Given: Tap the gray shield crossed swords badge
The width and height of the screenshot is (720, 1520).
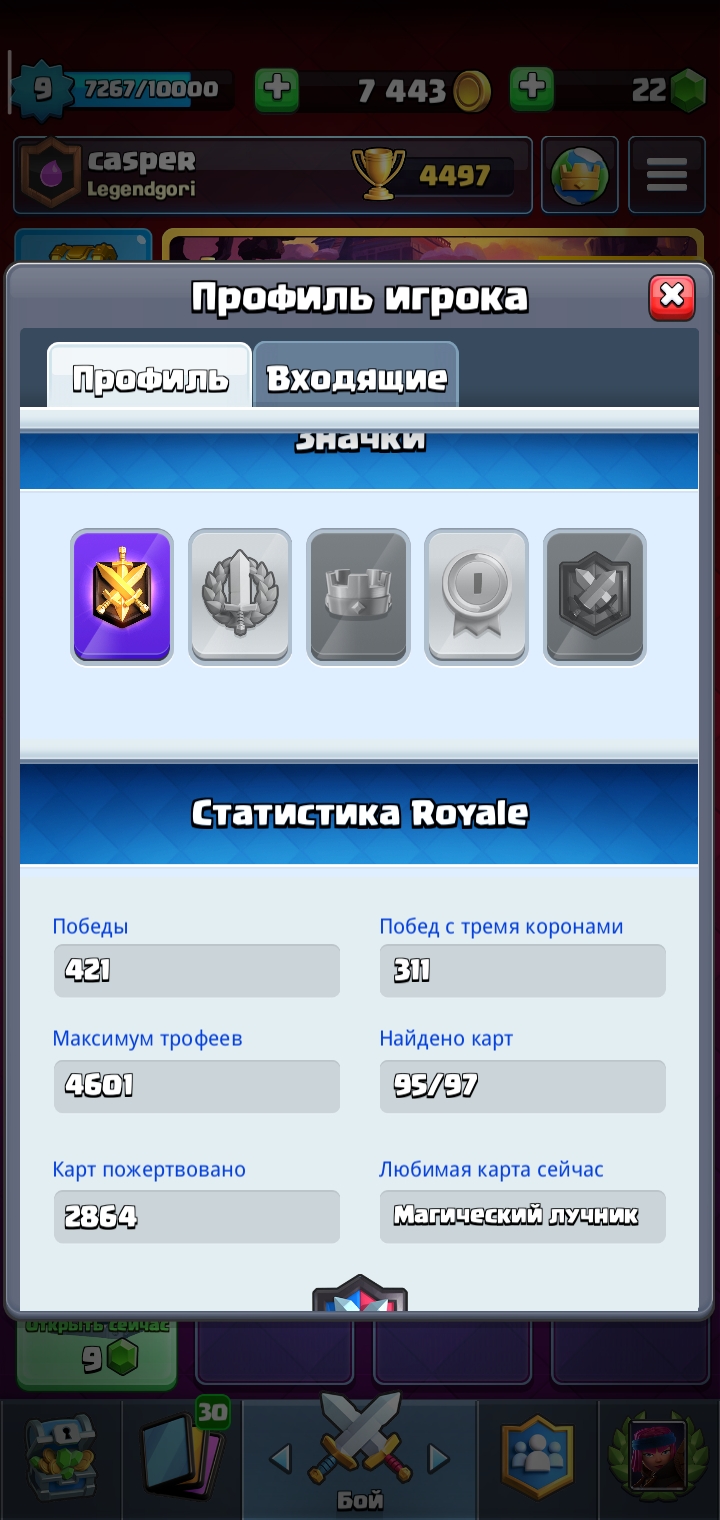Looking at the screenshot, I should click(x=595, y=596).
